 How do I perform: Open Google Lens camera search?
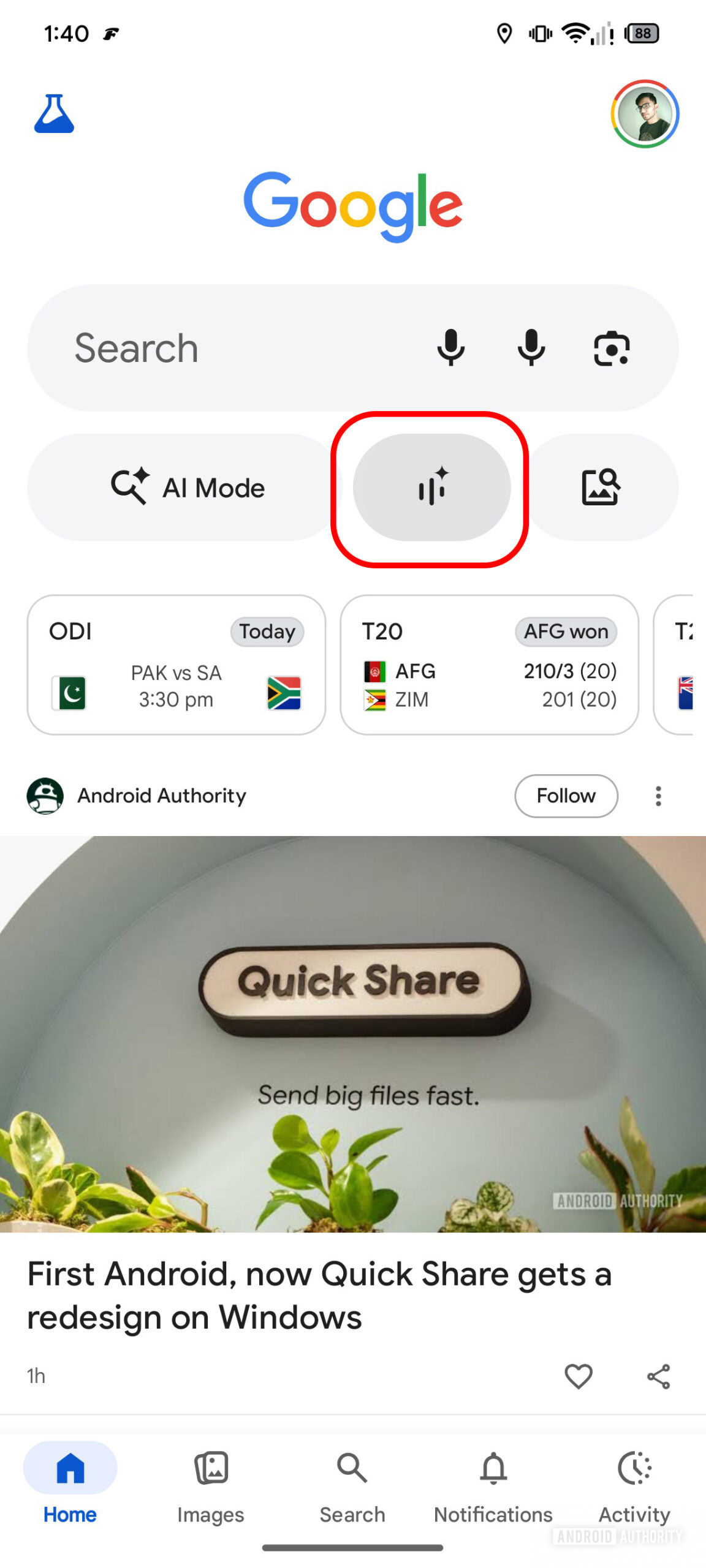pyautogui.click(x=611, y=349)
